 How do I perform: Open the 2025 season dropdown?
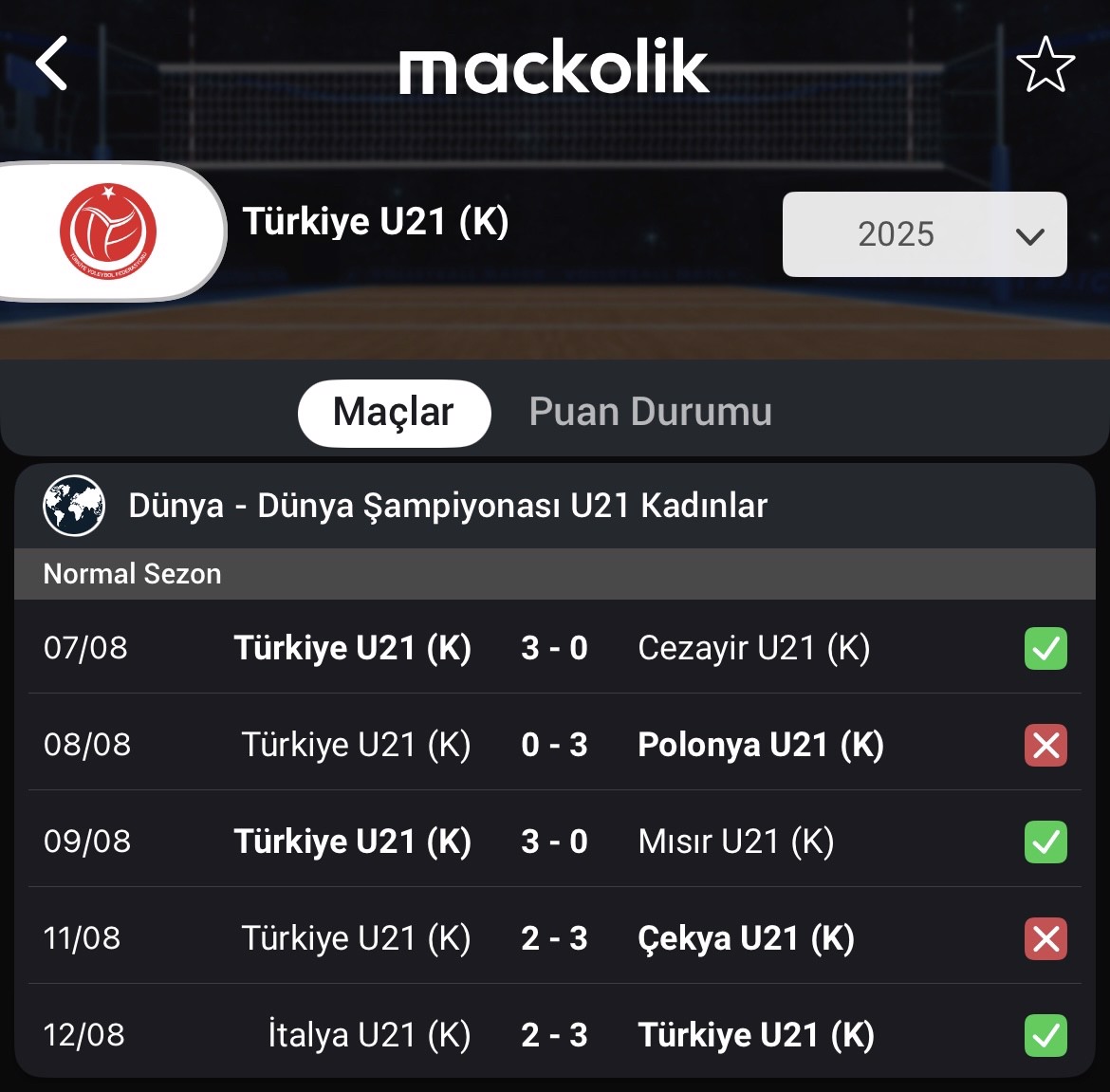coord(924,234)
